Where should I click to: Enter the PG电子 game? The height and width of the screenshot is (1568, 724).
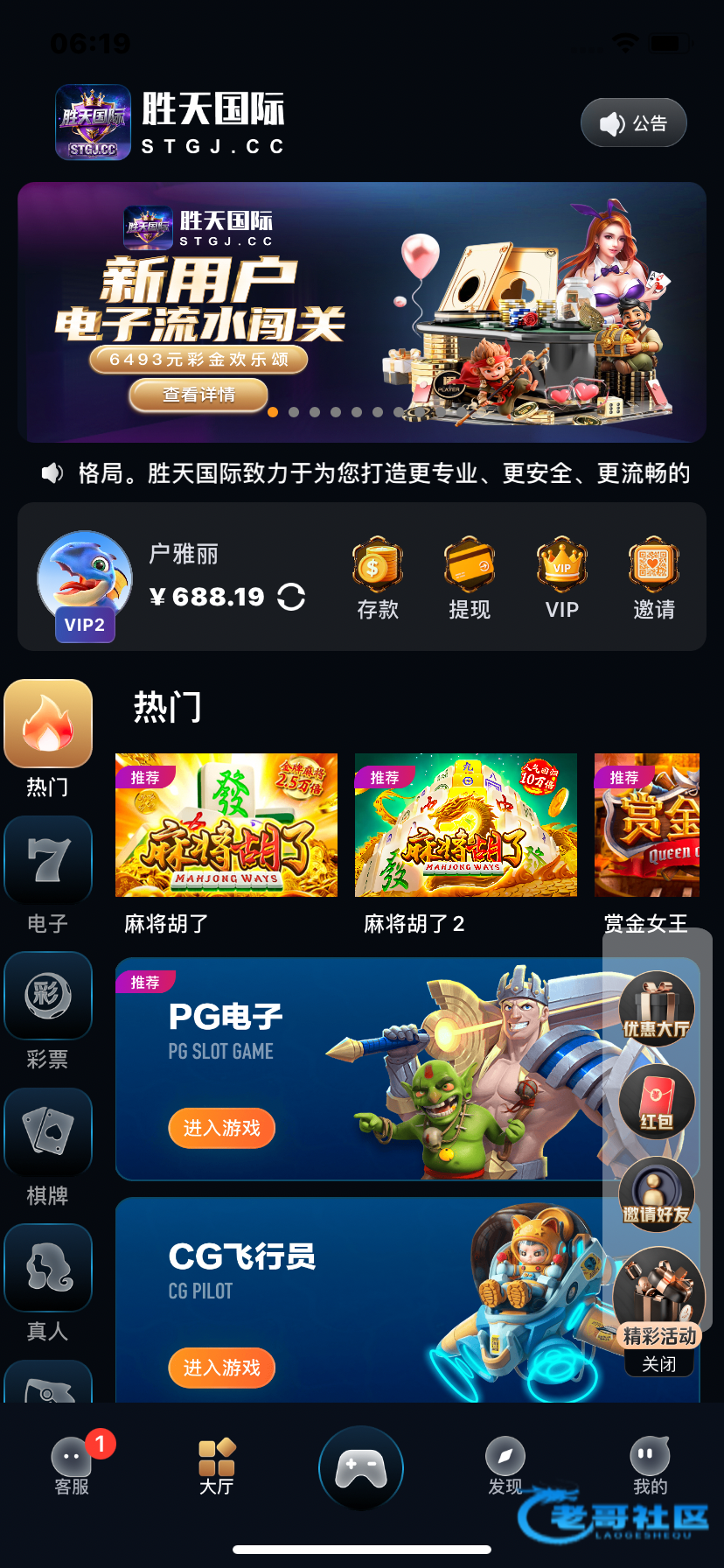pyautogui.click(x=221, y=1128)
